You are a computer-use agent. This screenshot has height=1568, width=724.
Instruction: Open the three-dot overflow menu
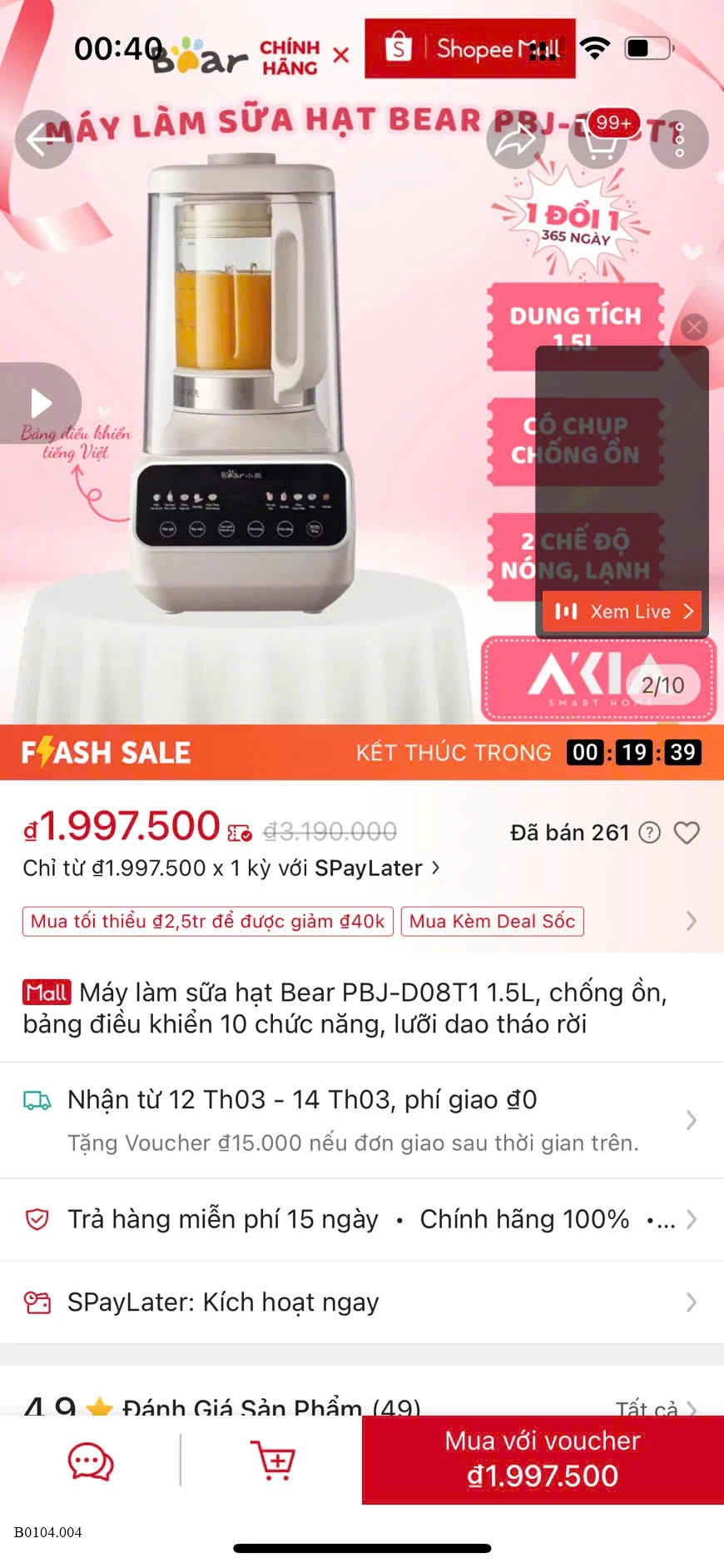[x=679, y=140]
